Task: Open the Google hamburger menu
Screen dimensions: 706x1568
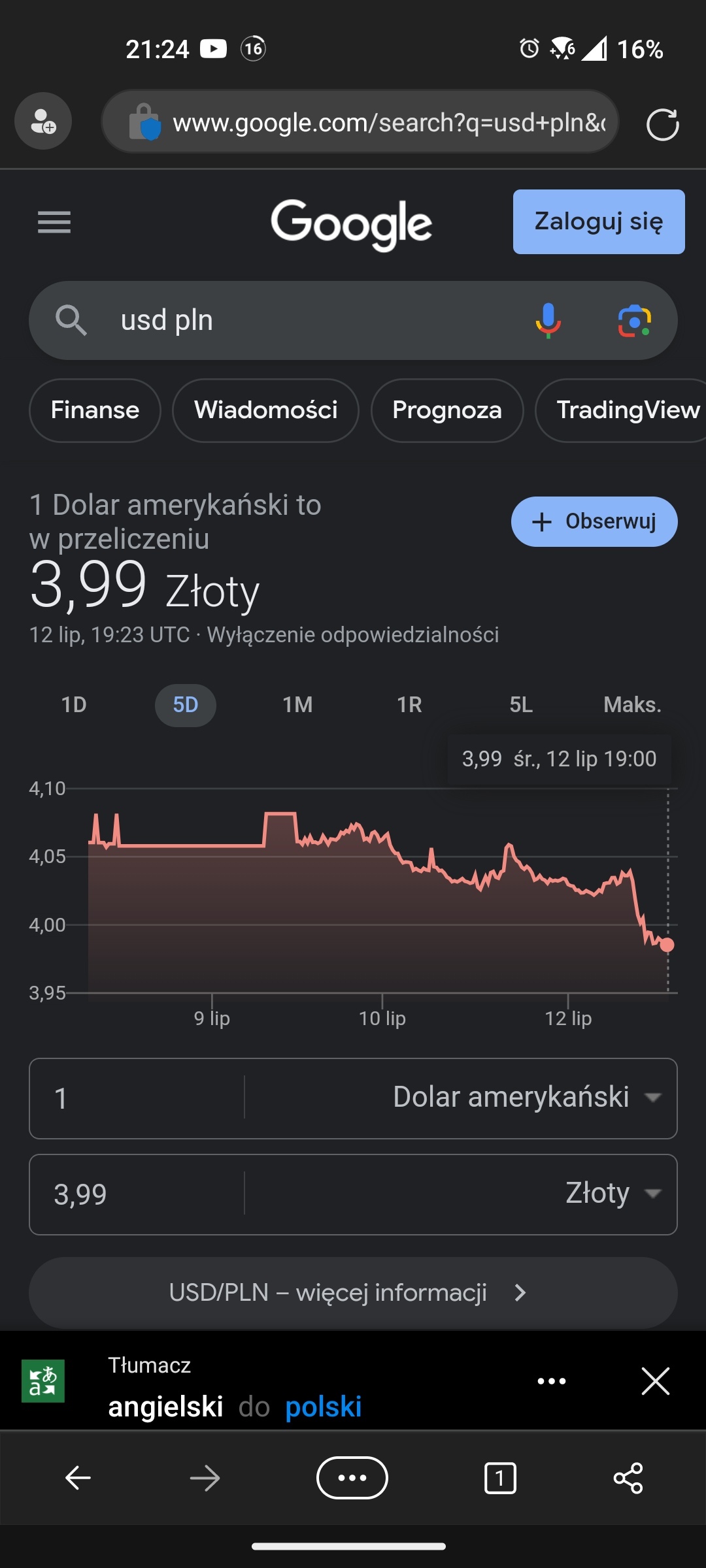Action: click(x=54, y=222)
